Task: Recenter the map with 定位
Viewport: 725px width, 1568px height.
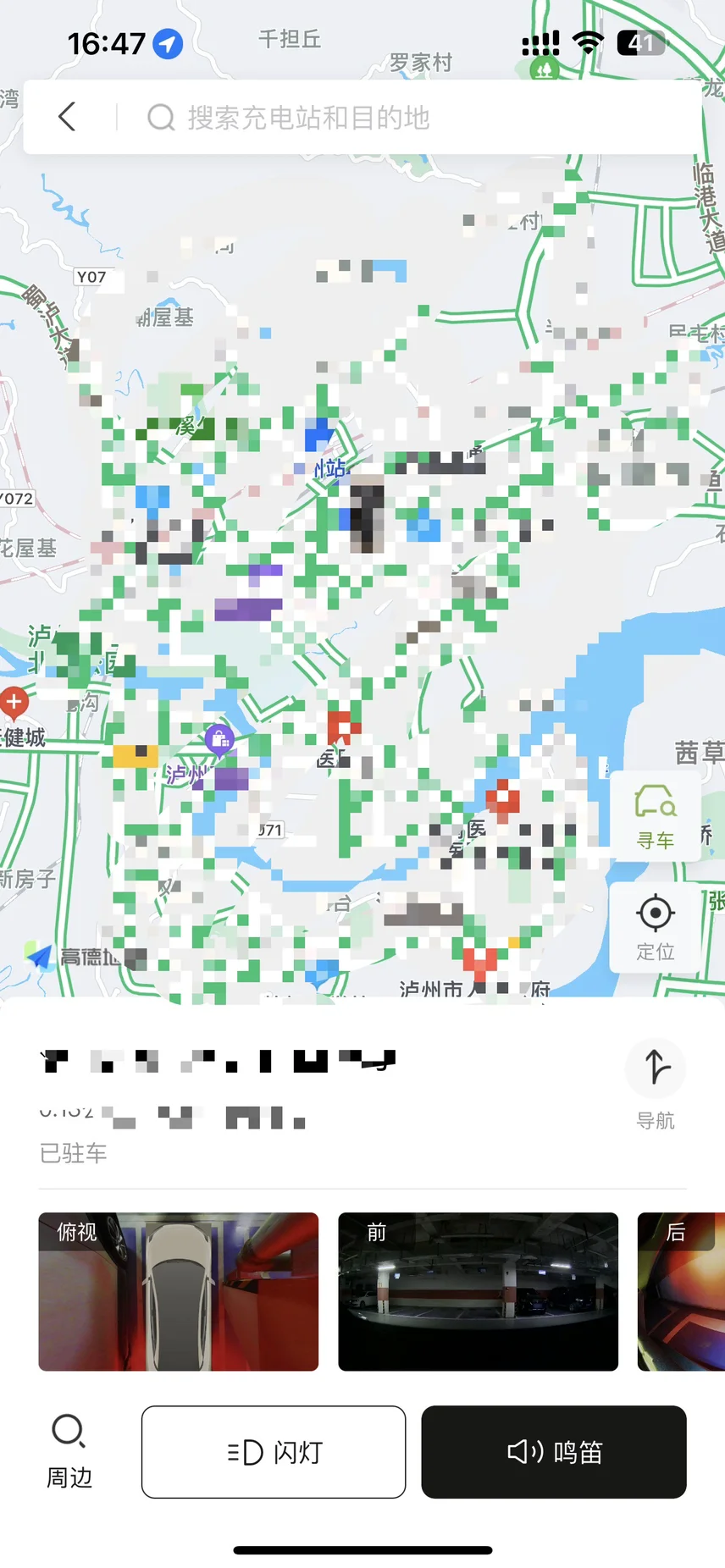Action: (655, 926)
